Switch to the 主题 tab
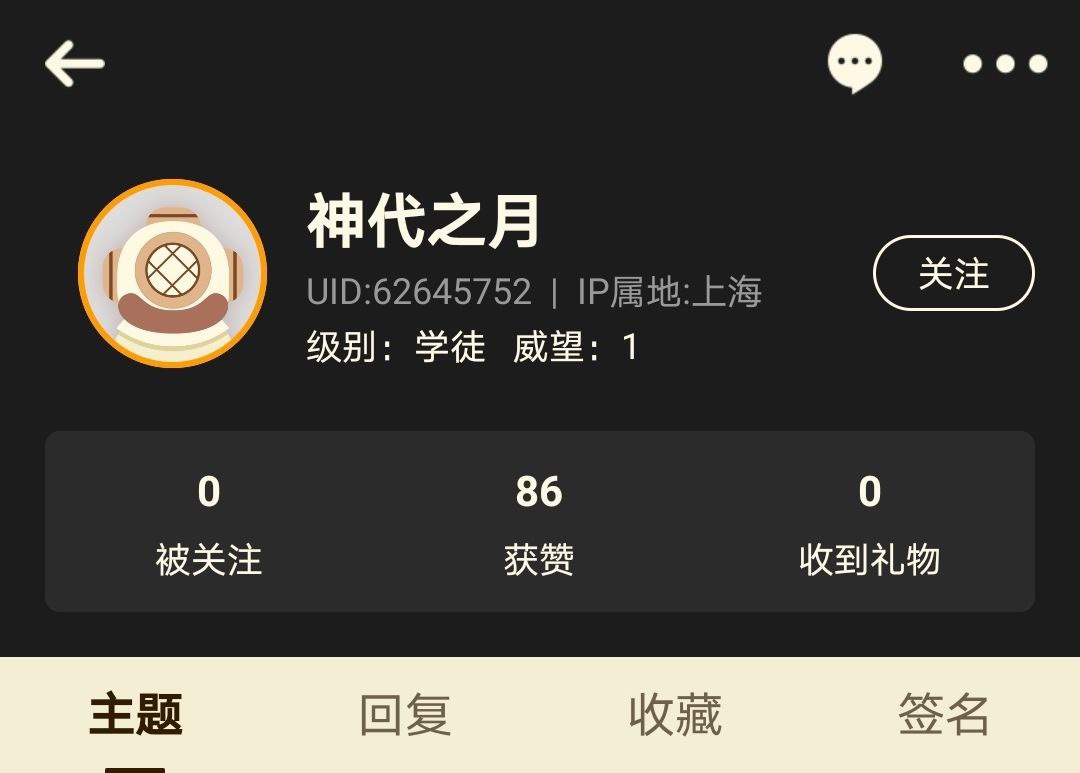This screenshot has height=773, width=1080. tap(136, 716)
